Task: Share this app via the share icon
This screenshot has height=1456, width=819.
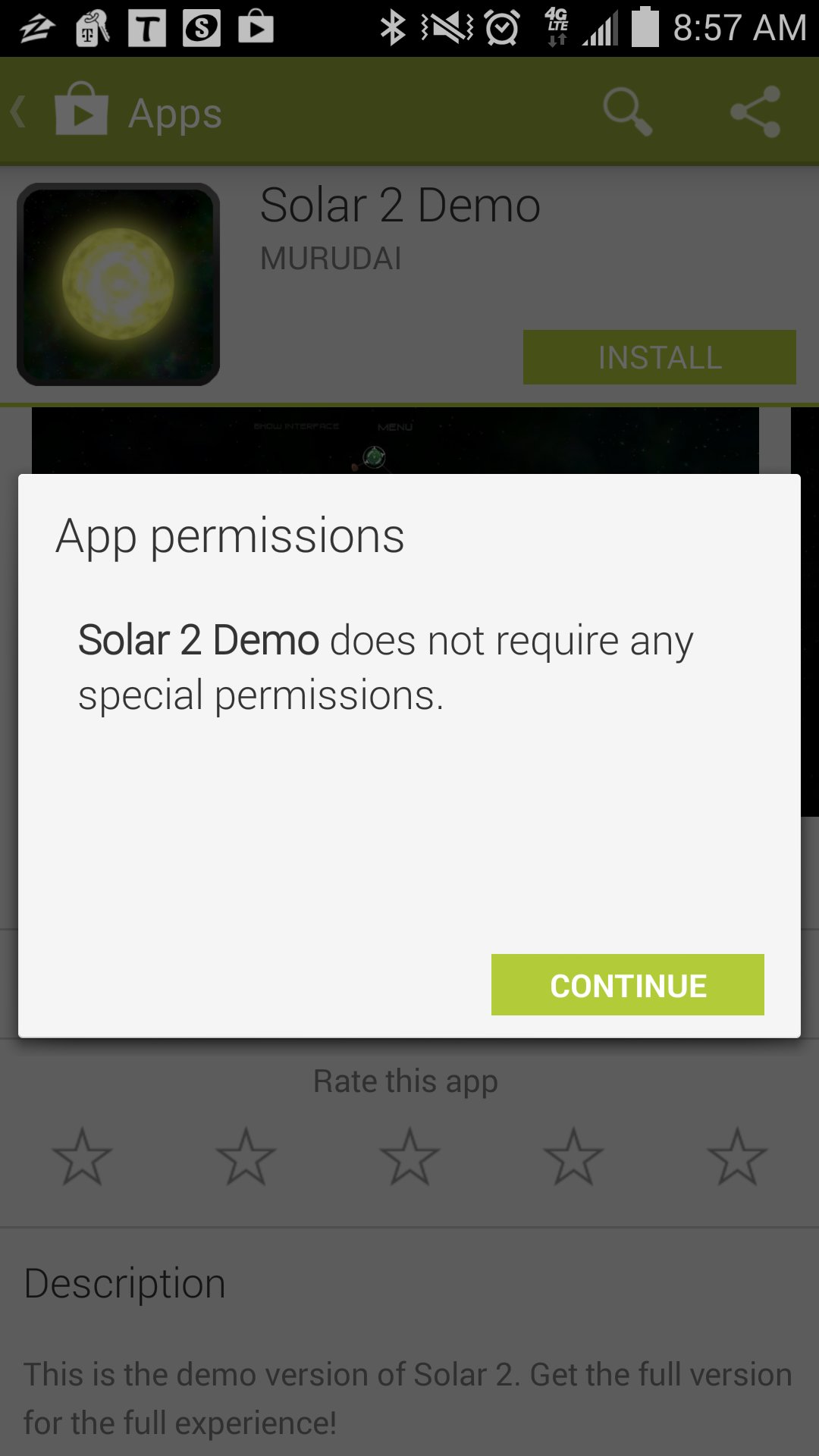Action: (755, 111)
